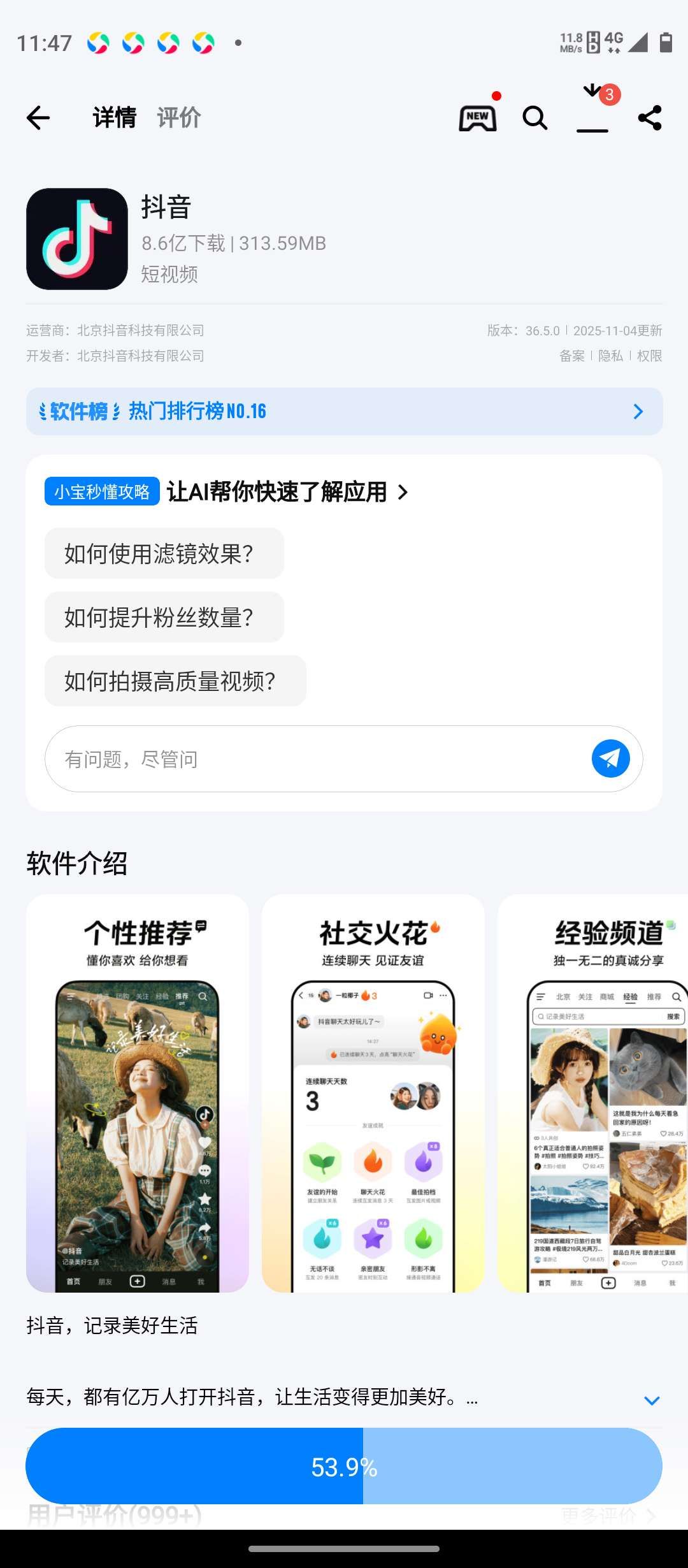Screen dimensions: 688x1568
Task: View the 社交火花 screenshot preview
Action: coord(373,1093)
